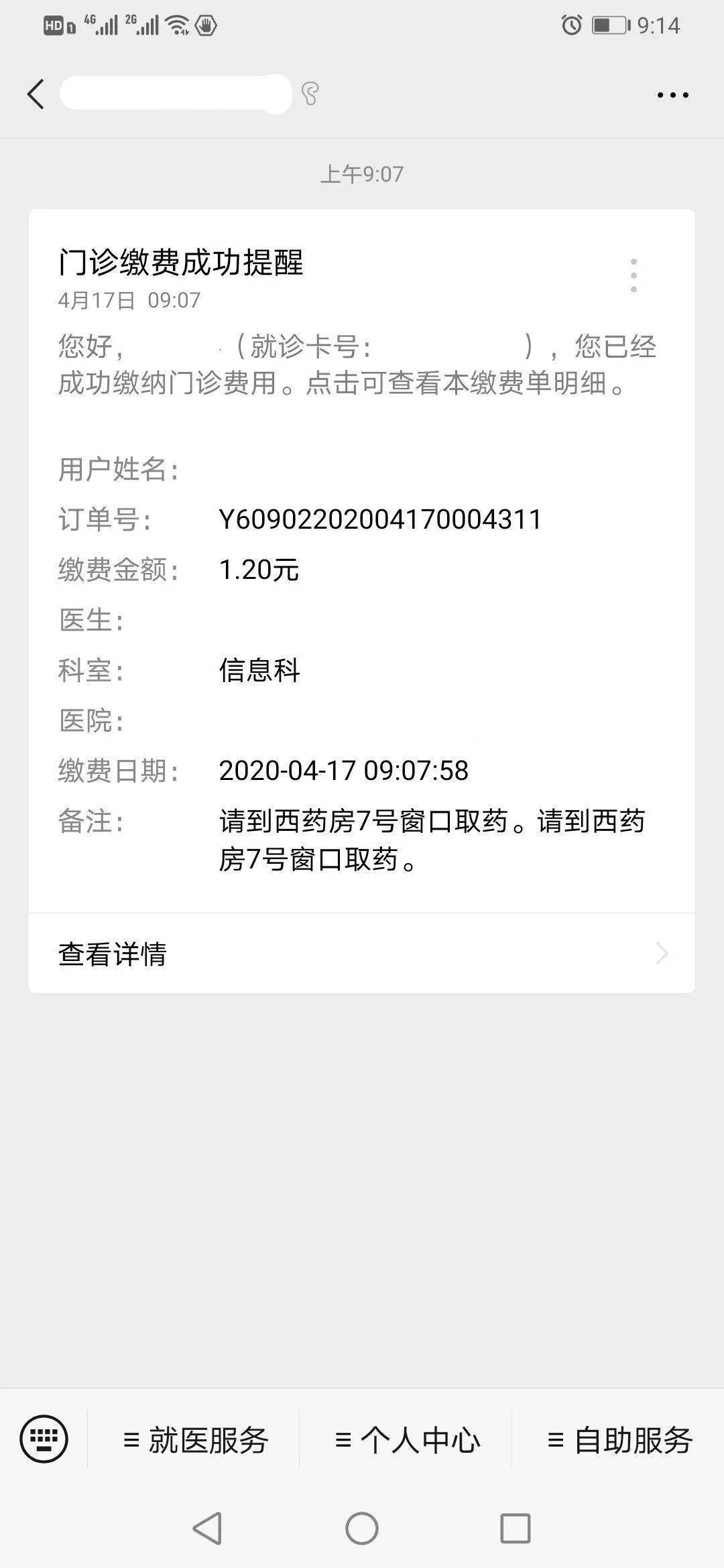Image resolution: width=724 pixels, height=1568 pixels.
Task: Tap 查看详情 to view payment details
Action: pyautogui.click(x=113, y=953)
